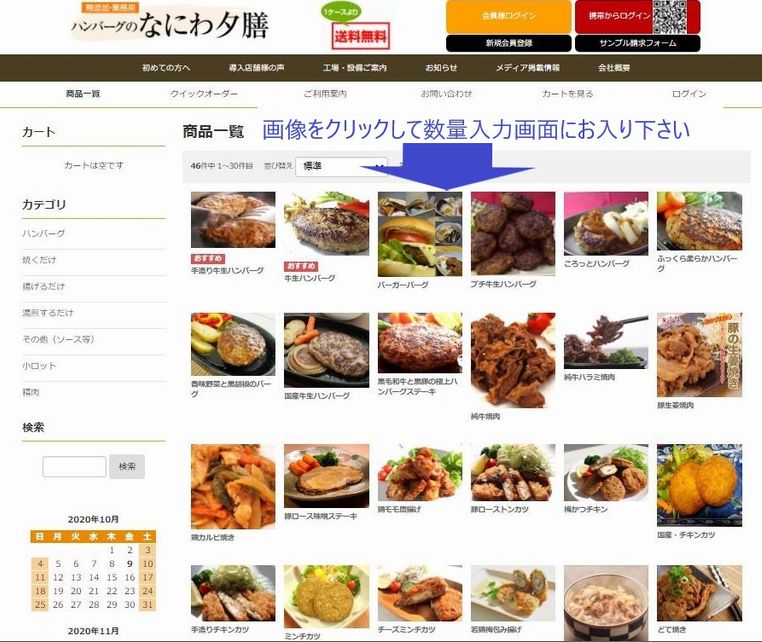Tap the 会員様ログイン button
Viewport: 762px width, 642px height.
(x=508, y=16)
